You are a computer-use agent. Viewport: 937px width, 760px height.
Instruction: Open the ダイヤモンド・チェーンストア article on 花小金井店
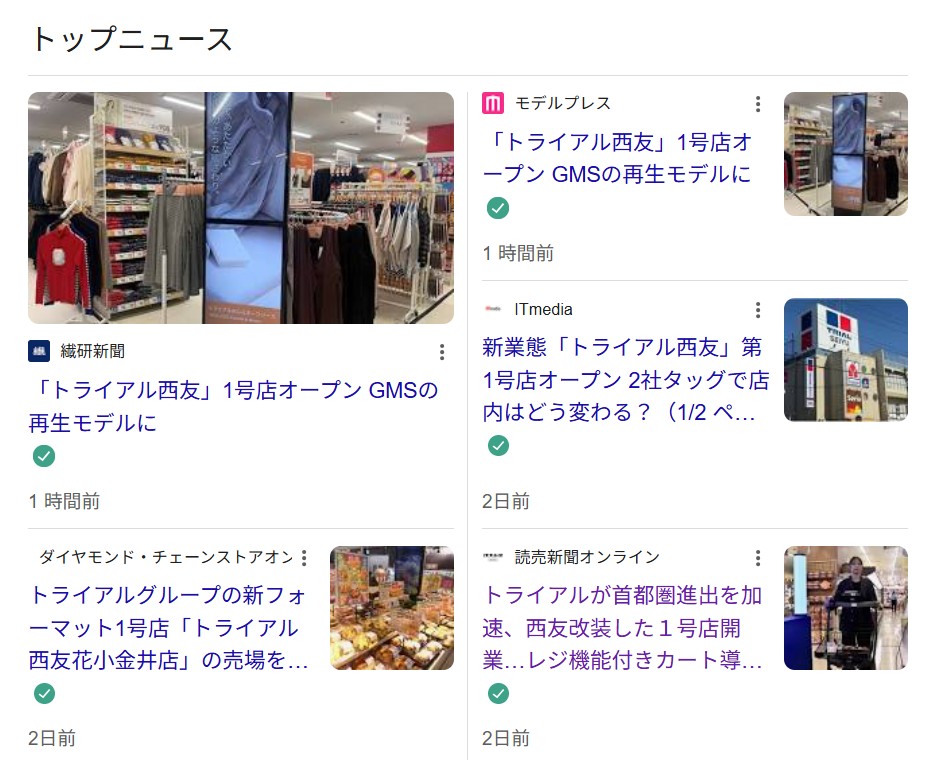click(x=168, y=627)
